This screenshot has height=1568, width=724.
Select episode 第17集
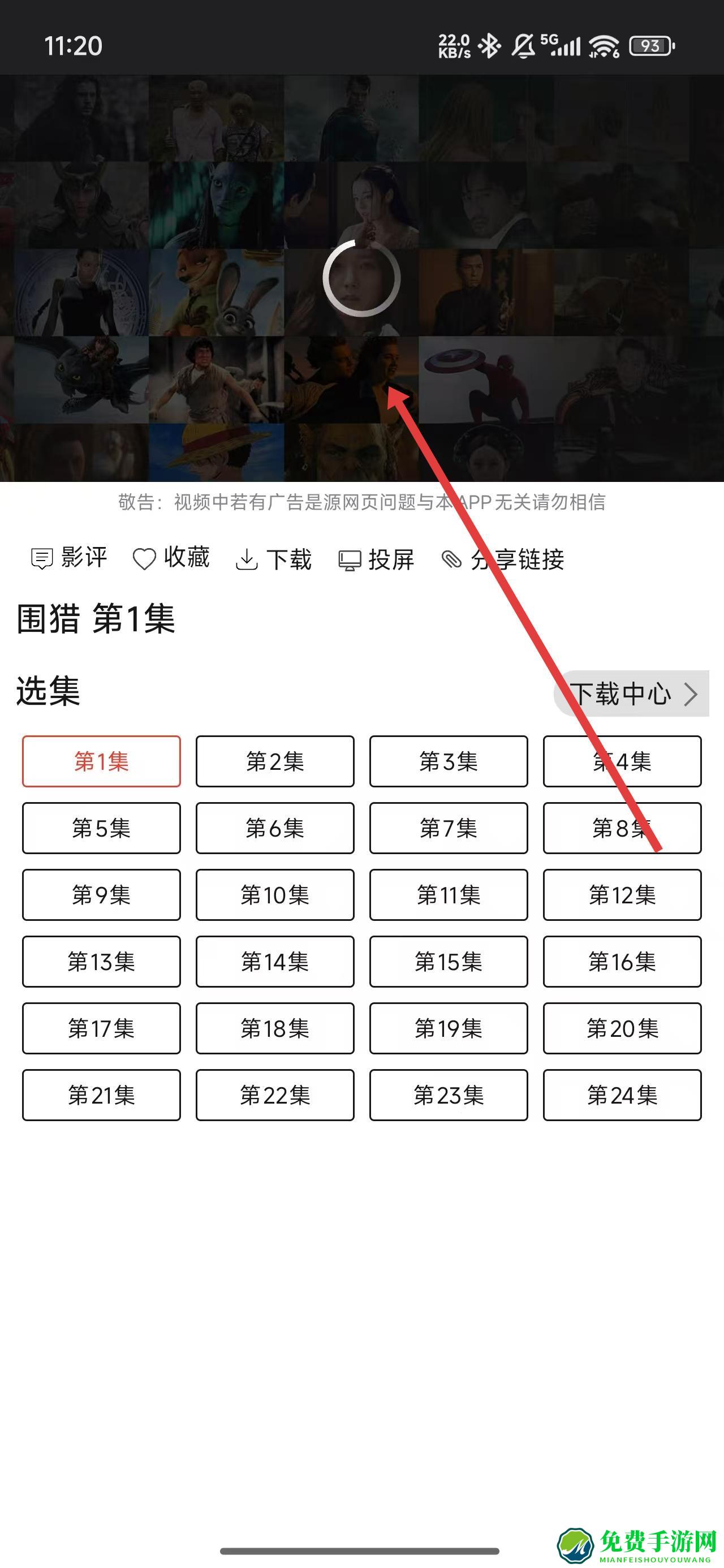[101, 1029]
